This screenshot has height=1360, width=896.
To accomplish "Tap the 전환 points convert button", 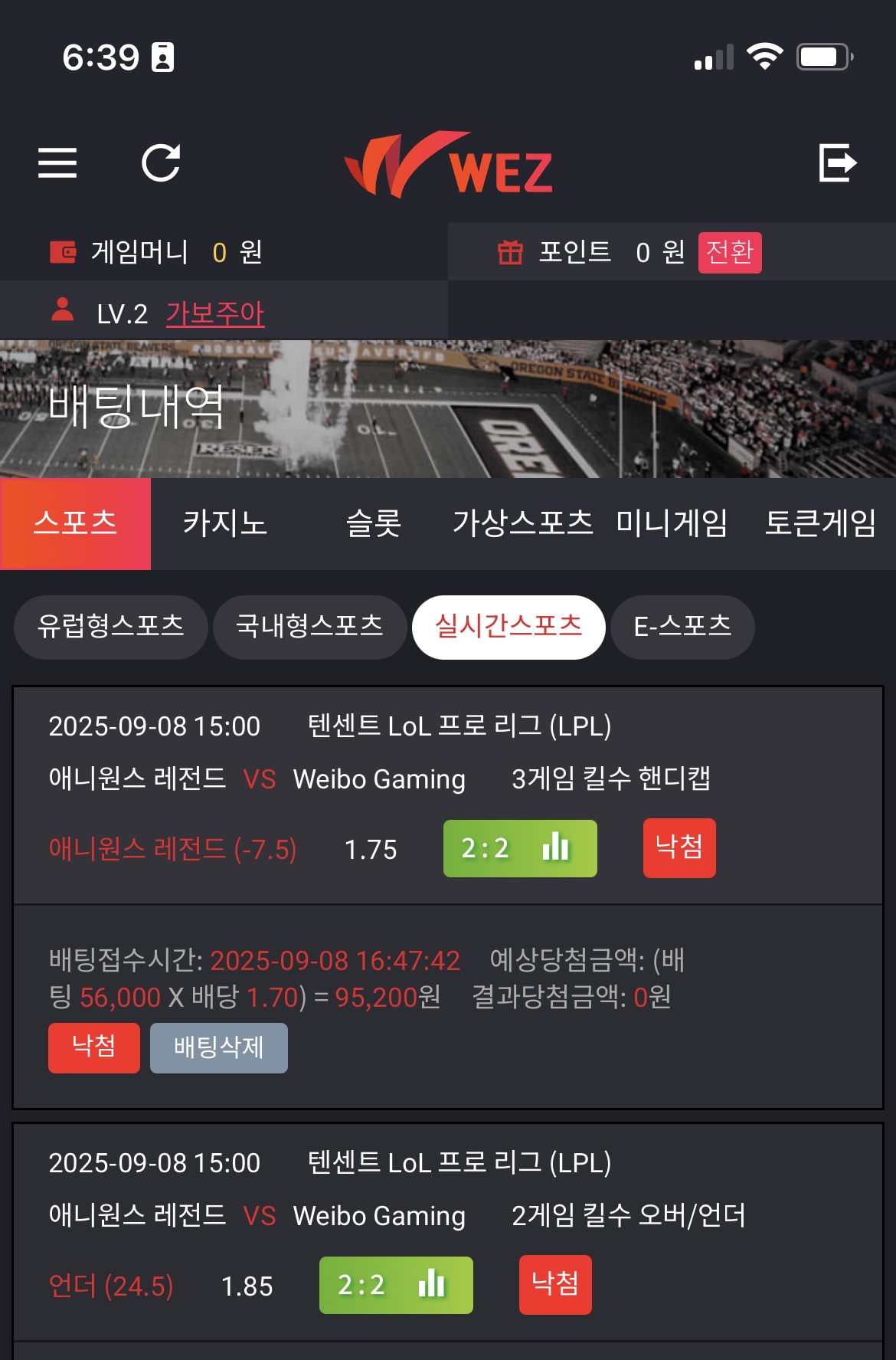I will coord(729,252).
